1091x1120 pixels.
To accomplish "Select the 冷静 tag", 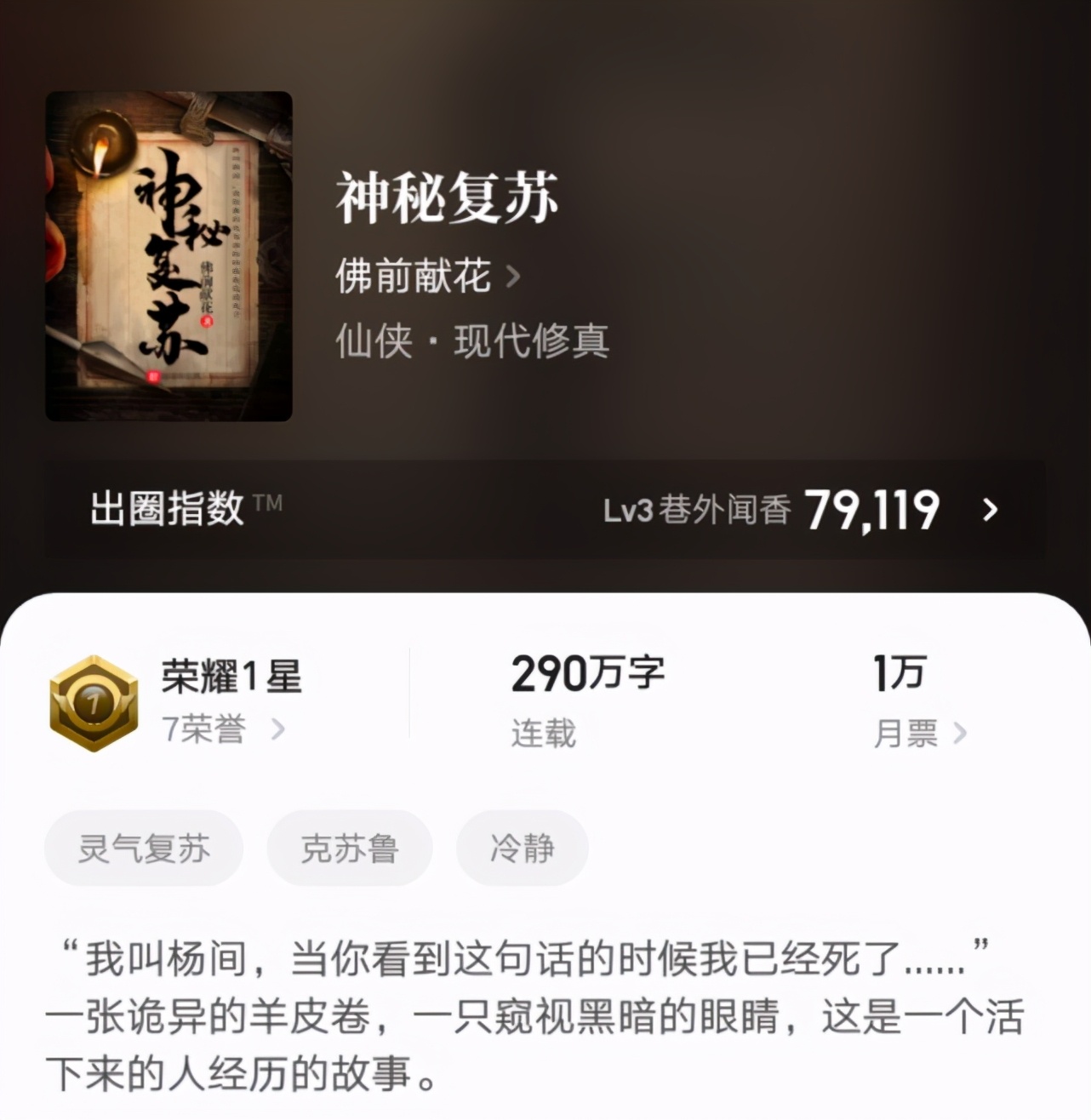I will coord(522,848).
